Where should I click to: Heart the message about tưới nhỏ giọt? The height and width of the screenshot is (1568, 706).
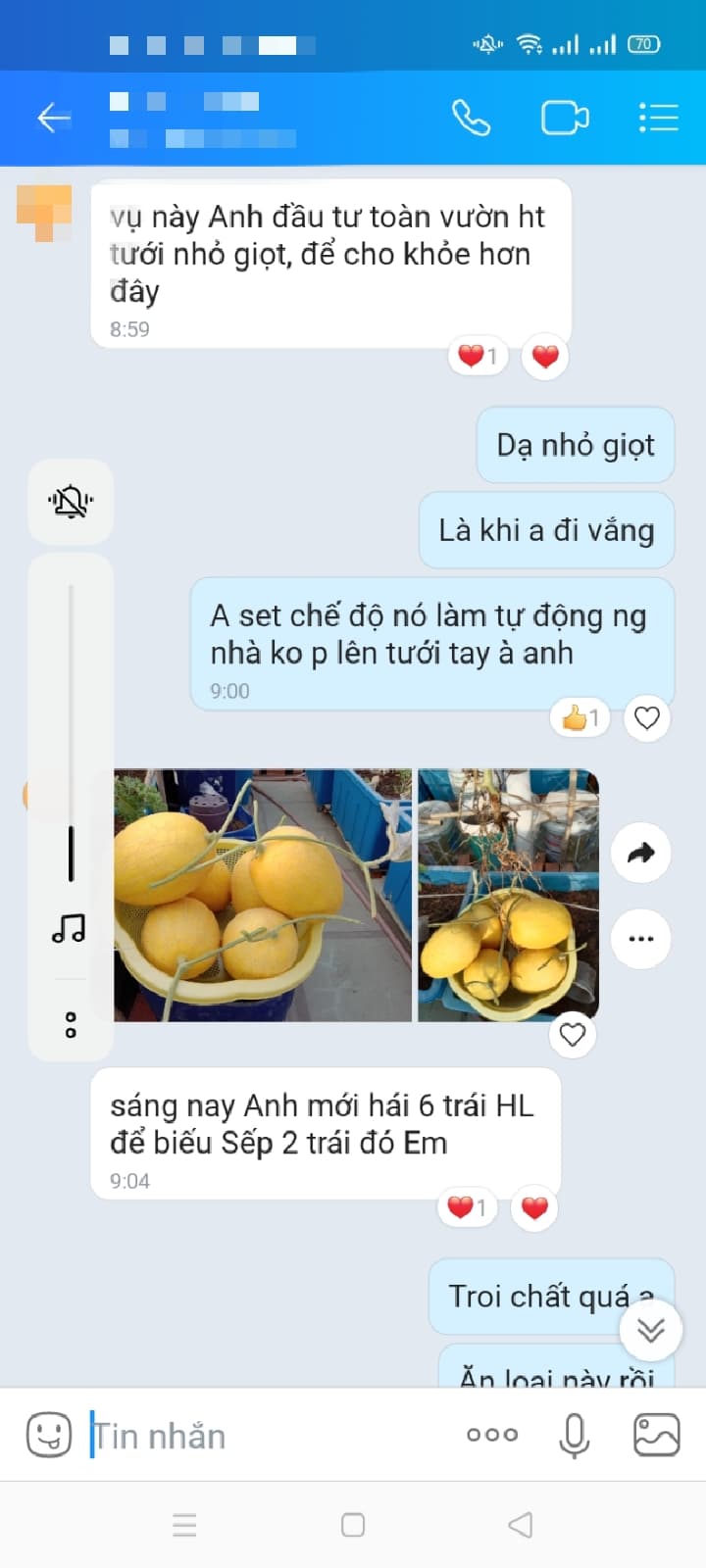click(x=545, y=356)
